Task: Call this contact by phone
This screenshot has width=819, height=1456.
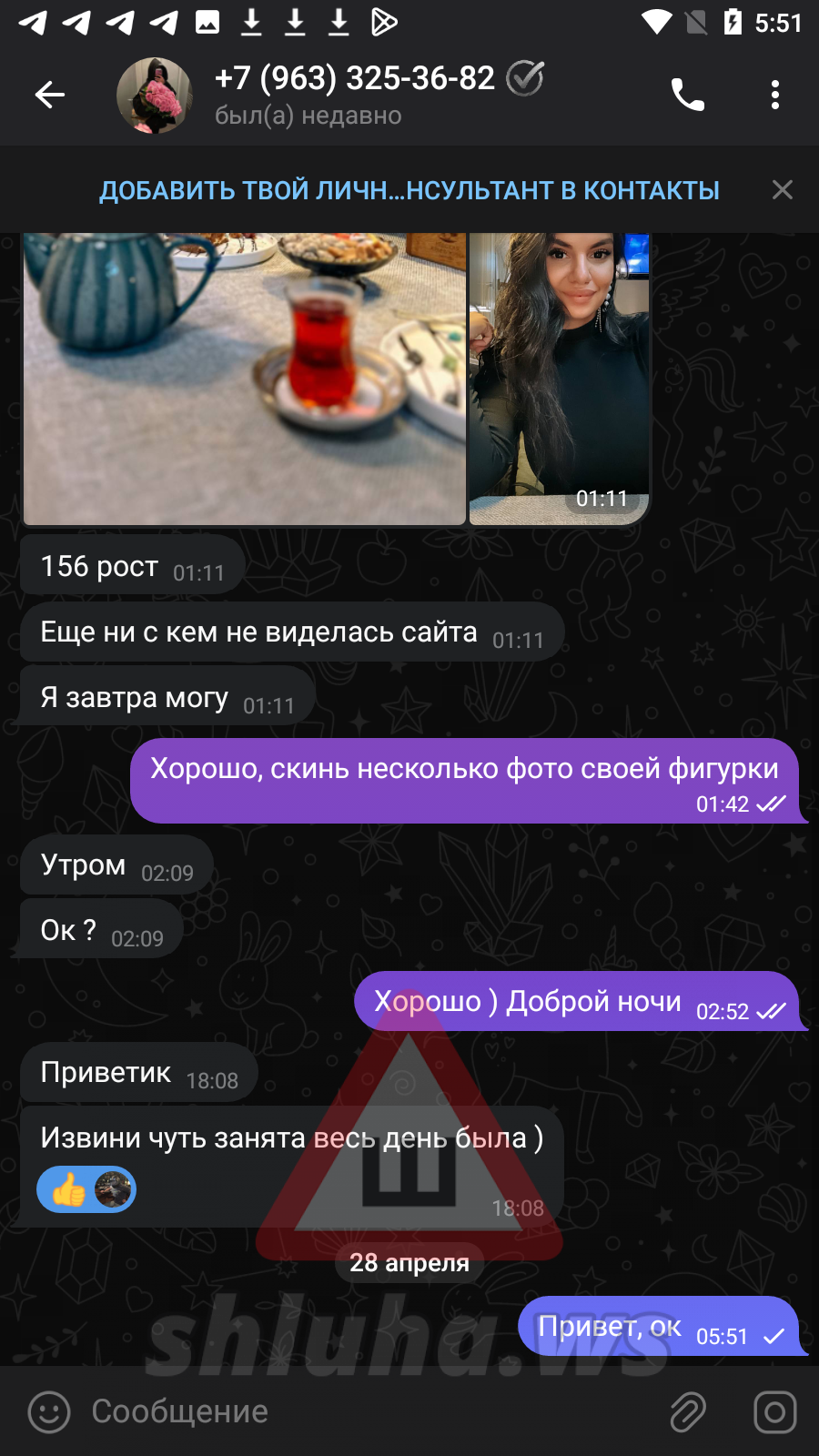Action: coord(687,95)
